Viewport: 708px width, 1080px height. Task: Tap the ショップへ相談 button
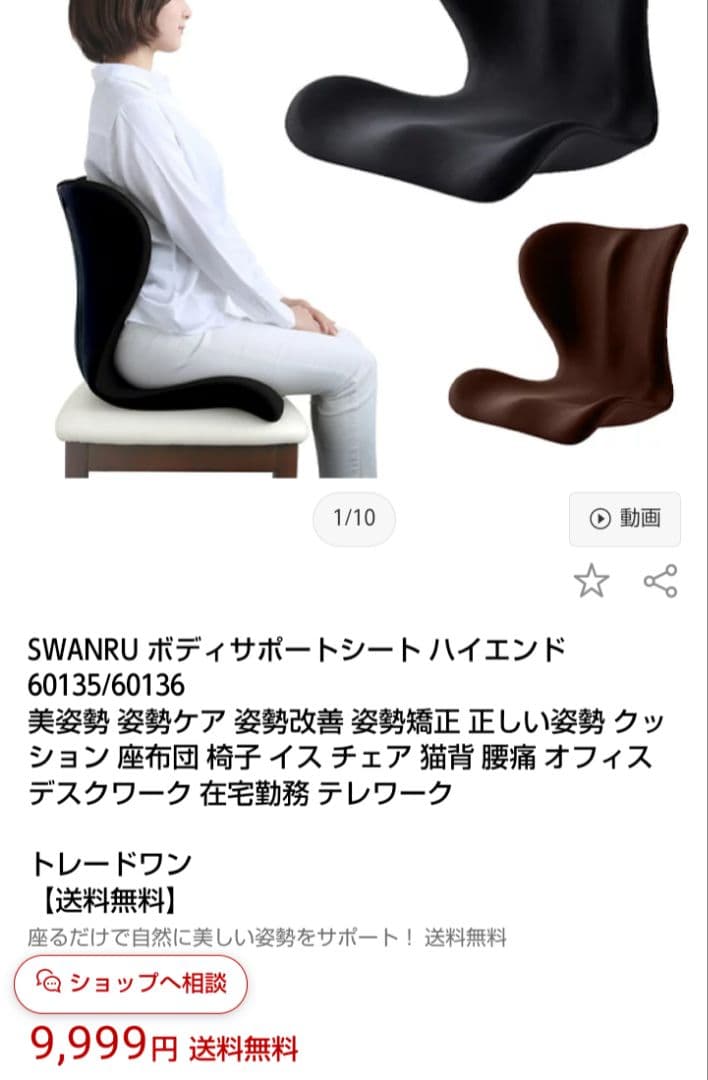[x=130, y=982]
